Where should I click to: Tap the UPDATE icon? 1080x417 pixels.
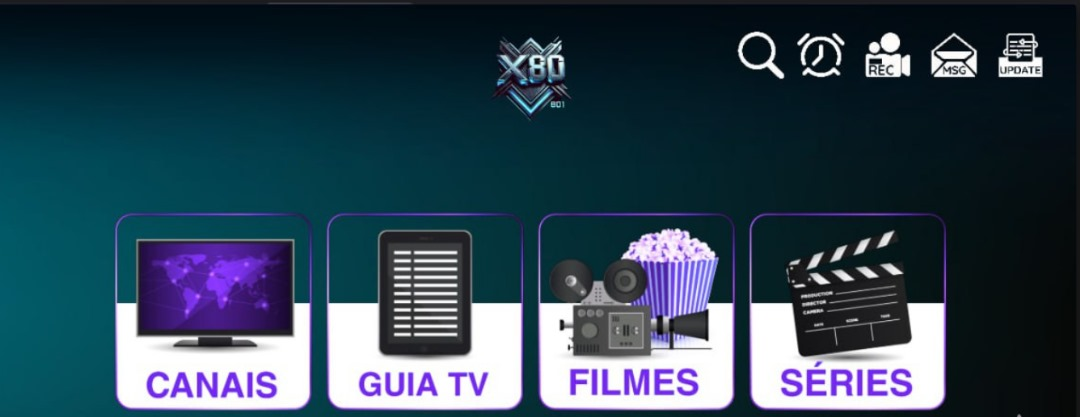(1020, 56)
